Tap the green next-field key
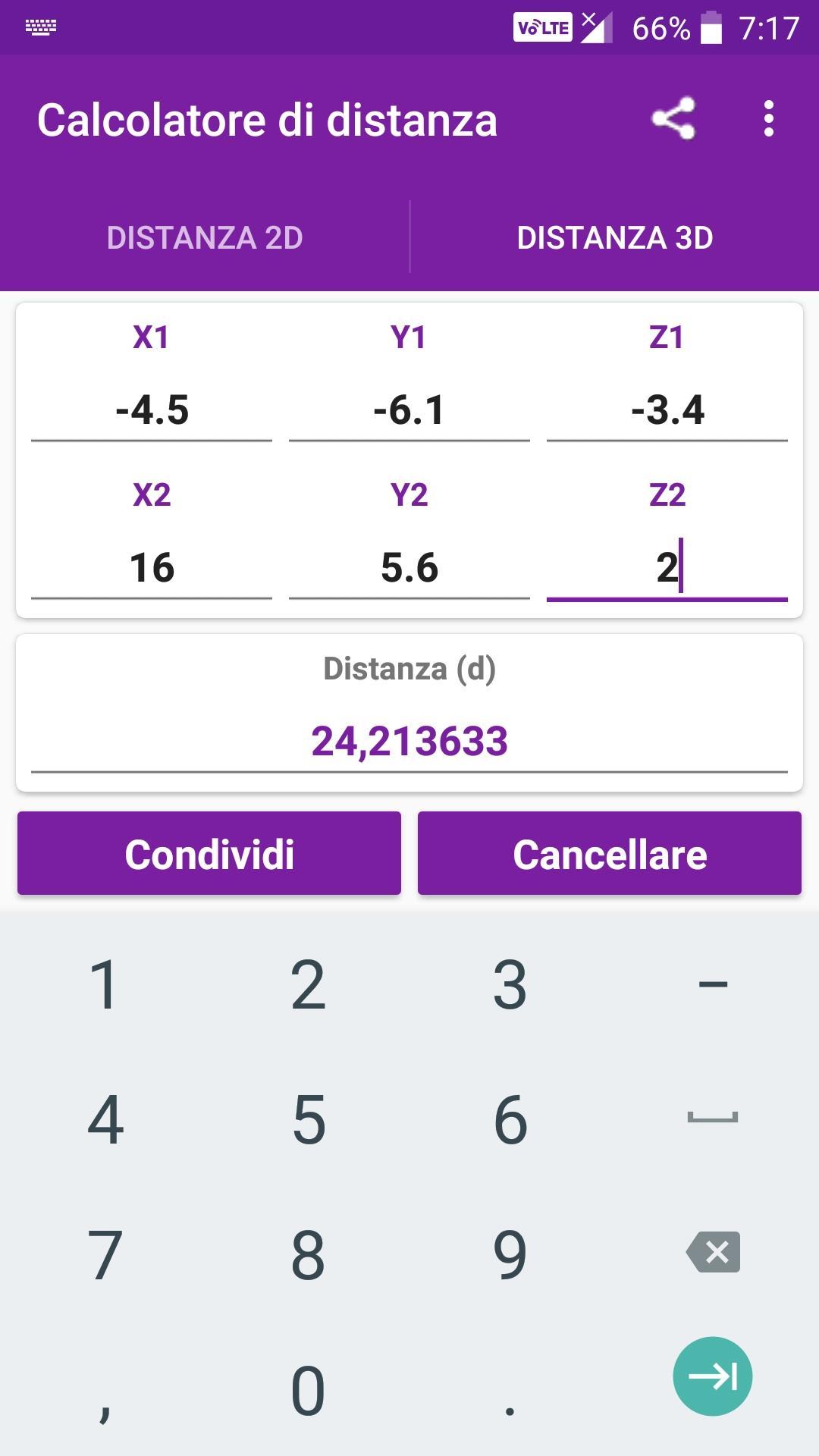The width and height of the screenshot is (819, 1456). pyautogui.click(x=713, y=1376)
